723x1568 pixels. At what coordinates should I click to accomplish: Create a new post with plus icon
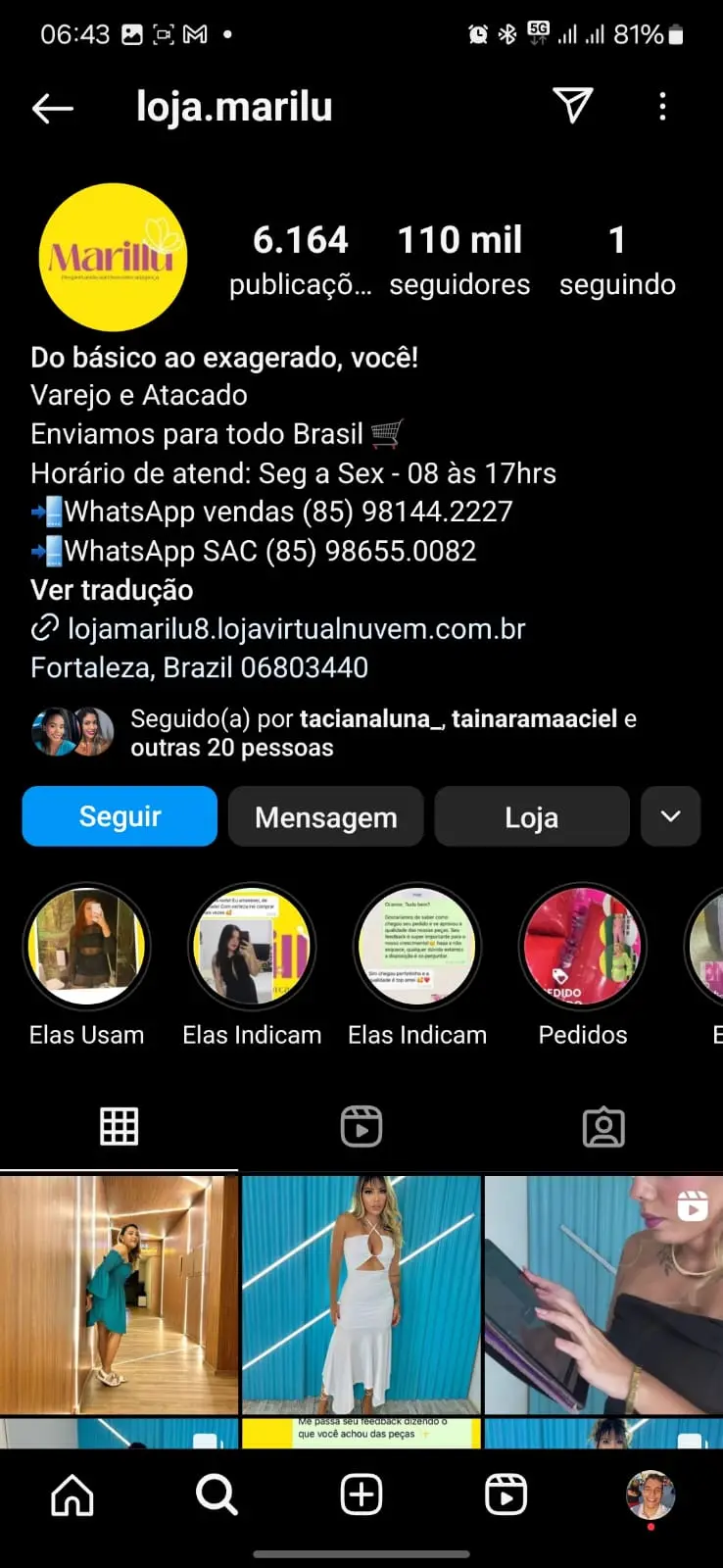click(361, 1495)
